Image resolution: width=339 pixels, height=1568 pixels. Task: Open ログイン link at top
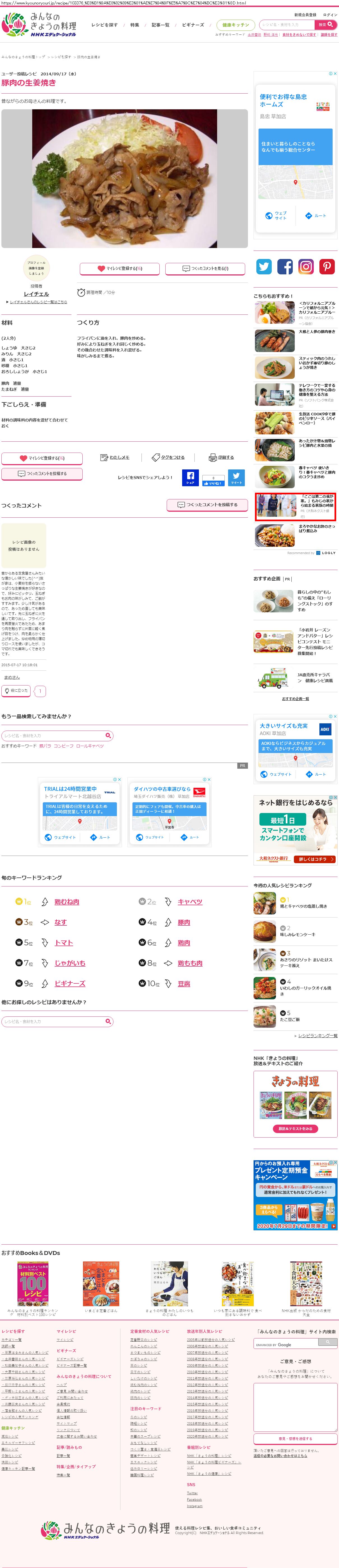pyautogui.click(x=329, y=15)
